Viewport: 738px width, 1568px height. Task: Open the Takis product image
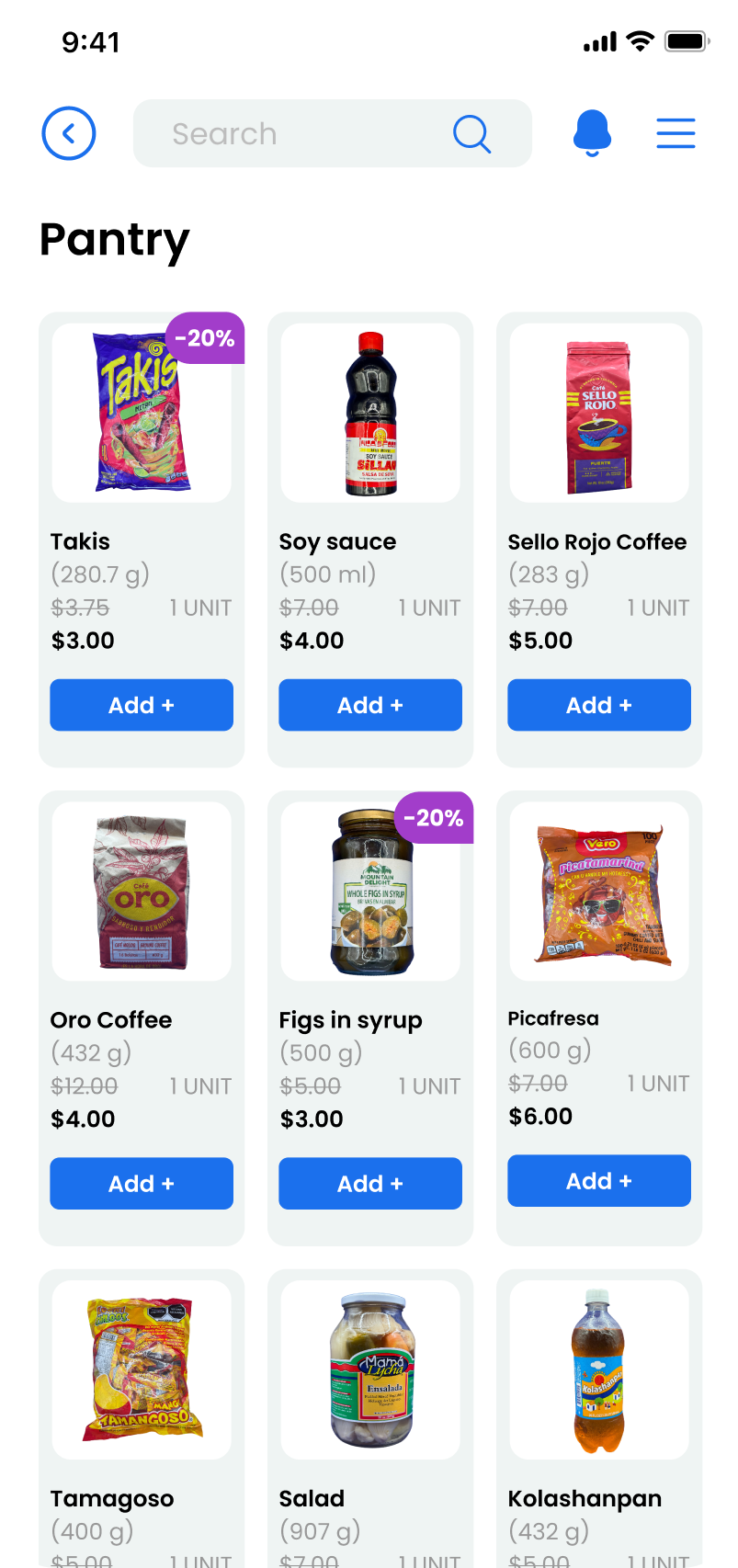[x=141, y=412]
